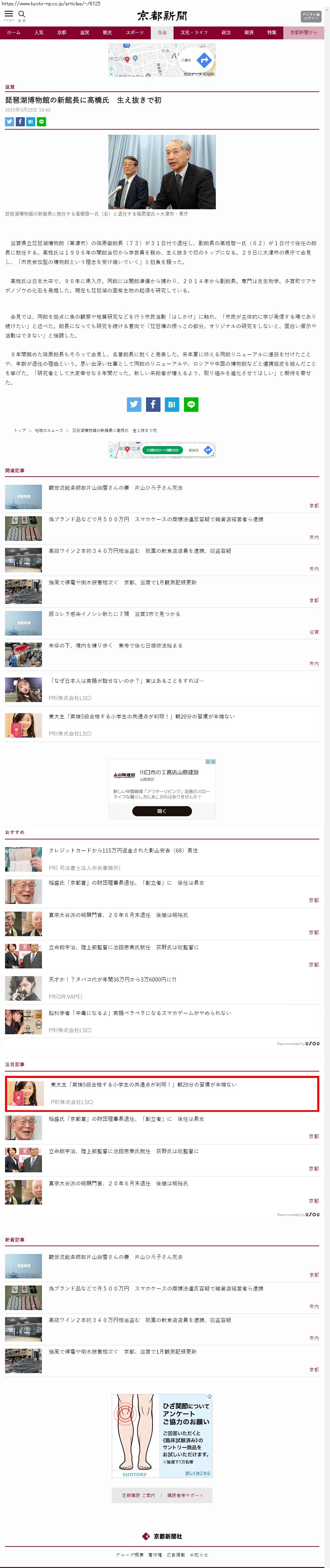This screenshot has height=1568, width=330.
Task: Share article on Twitter below the headline
Action: [x=10, y=122]
